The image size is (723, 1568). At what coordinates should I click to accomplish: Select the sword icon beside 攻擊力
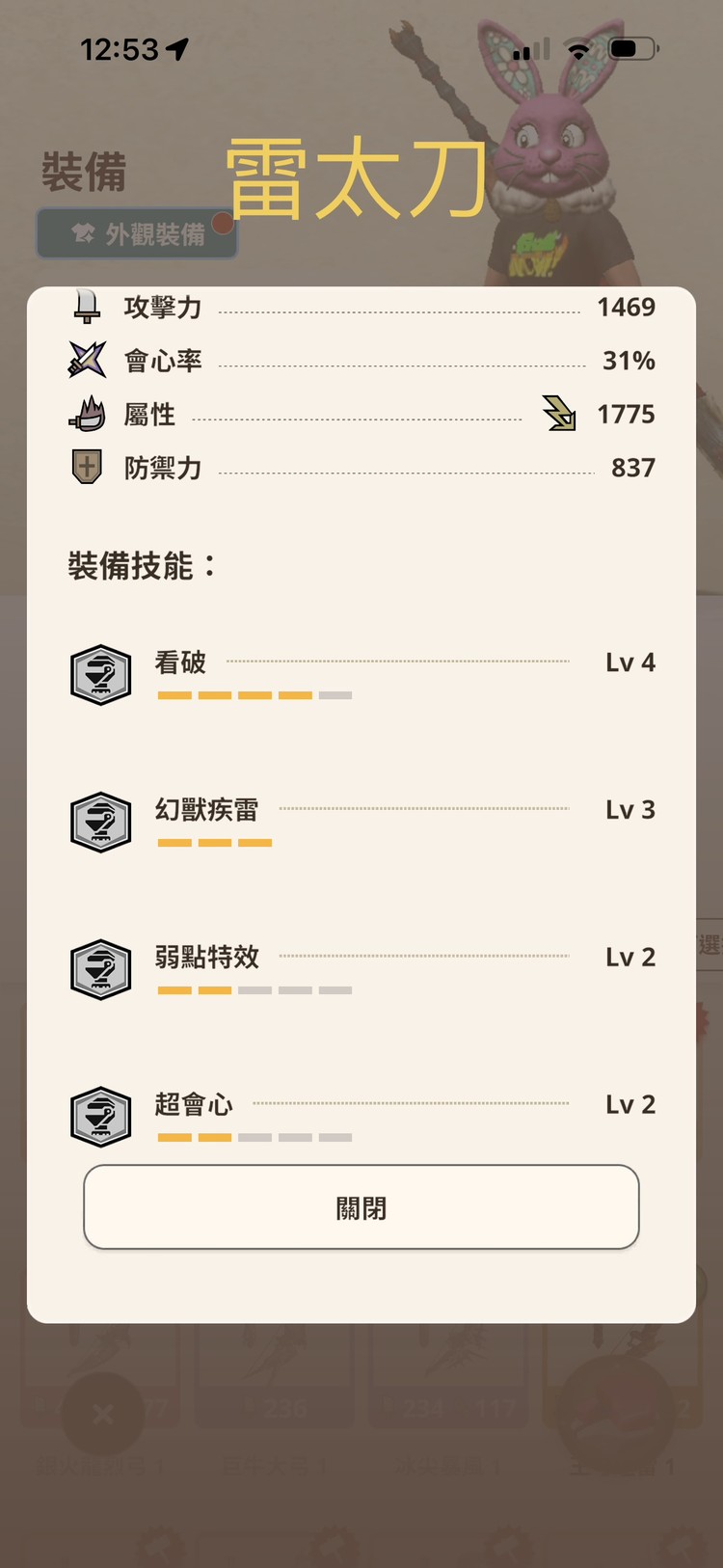click(88, 307)
